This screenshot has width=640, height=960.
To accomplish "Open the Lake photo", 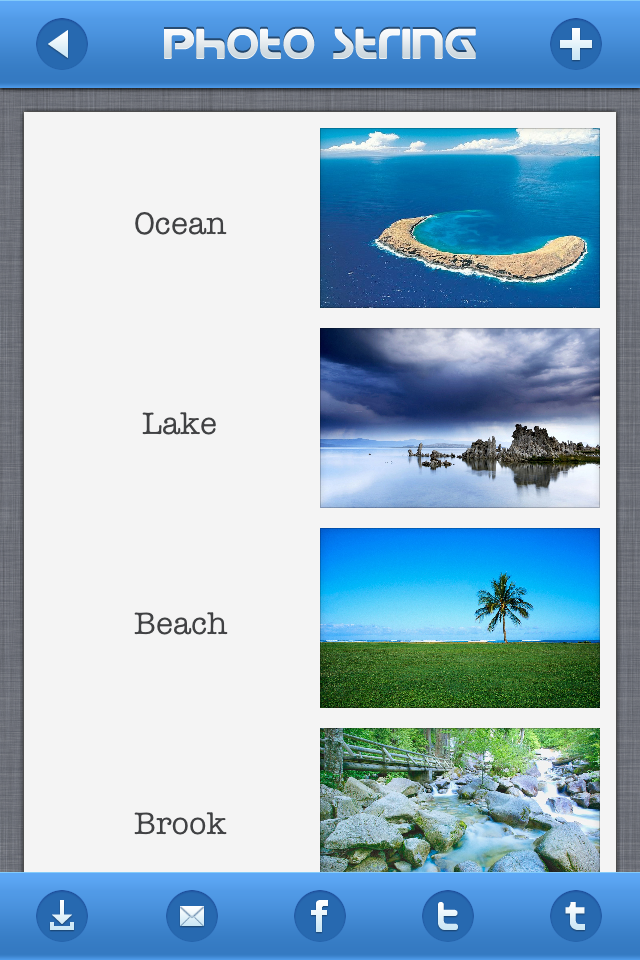I will pos(459,418).
